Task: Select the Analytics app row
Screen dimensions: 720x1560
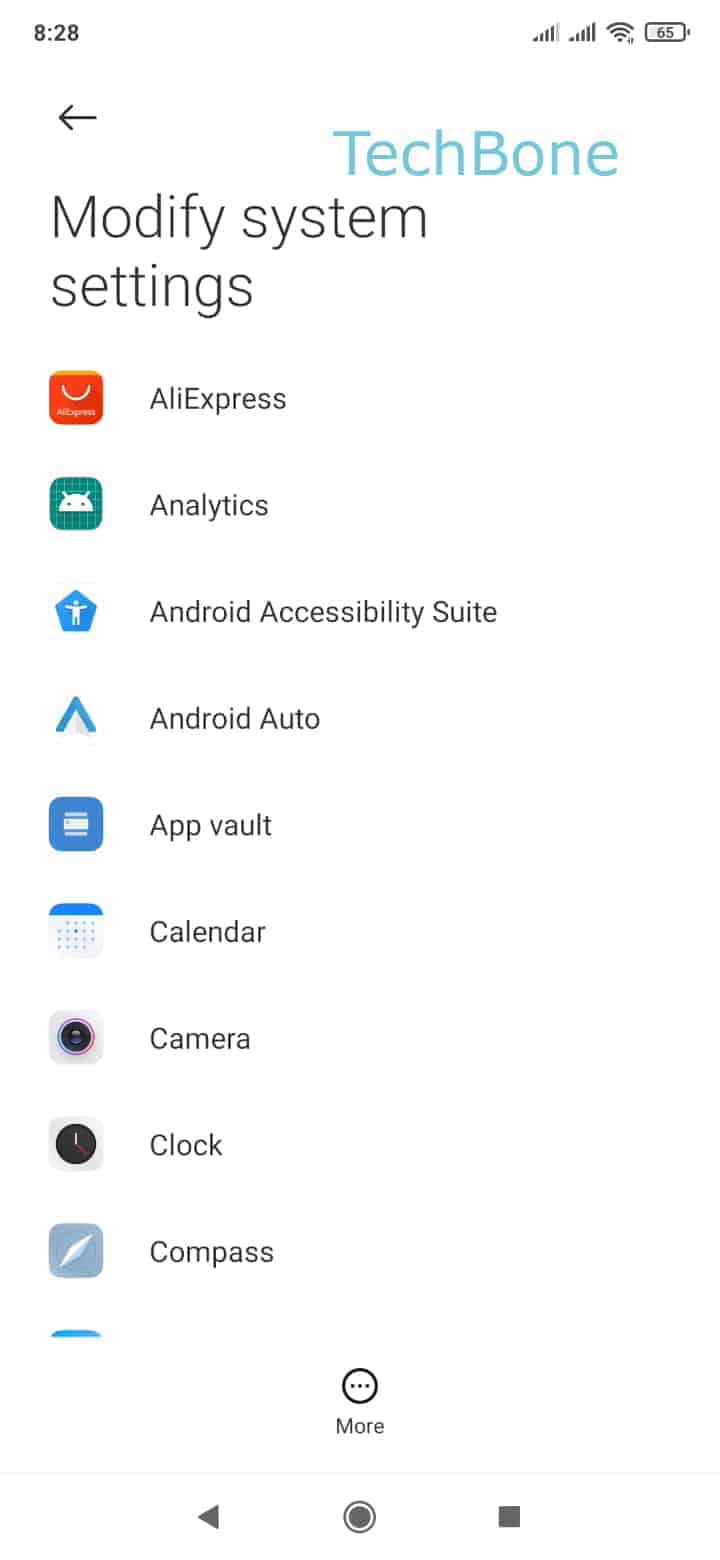Action: [x=209, y=505]
